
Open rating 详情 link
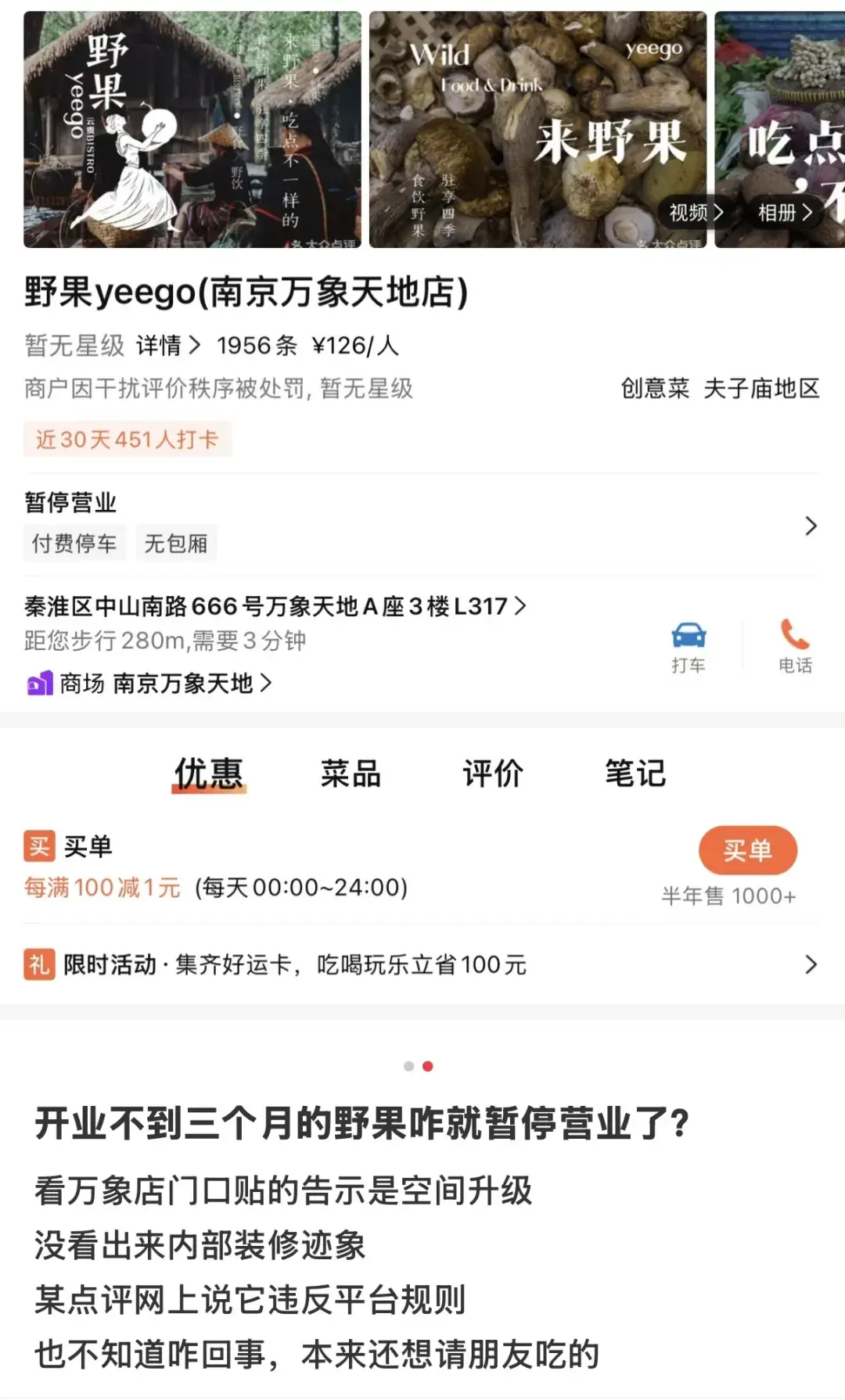click(167, 345)
